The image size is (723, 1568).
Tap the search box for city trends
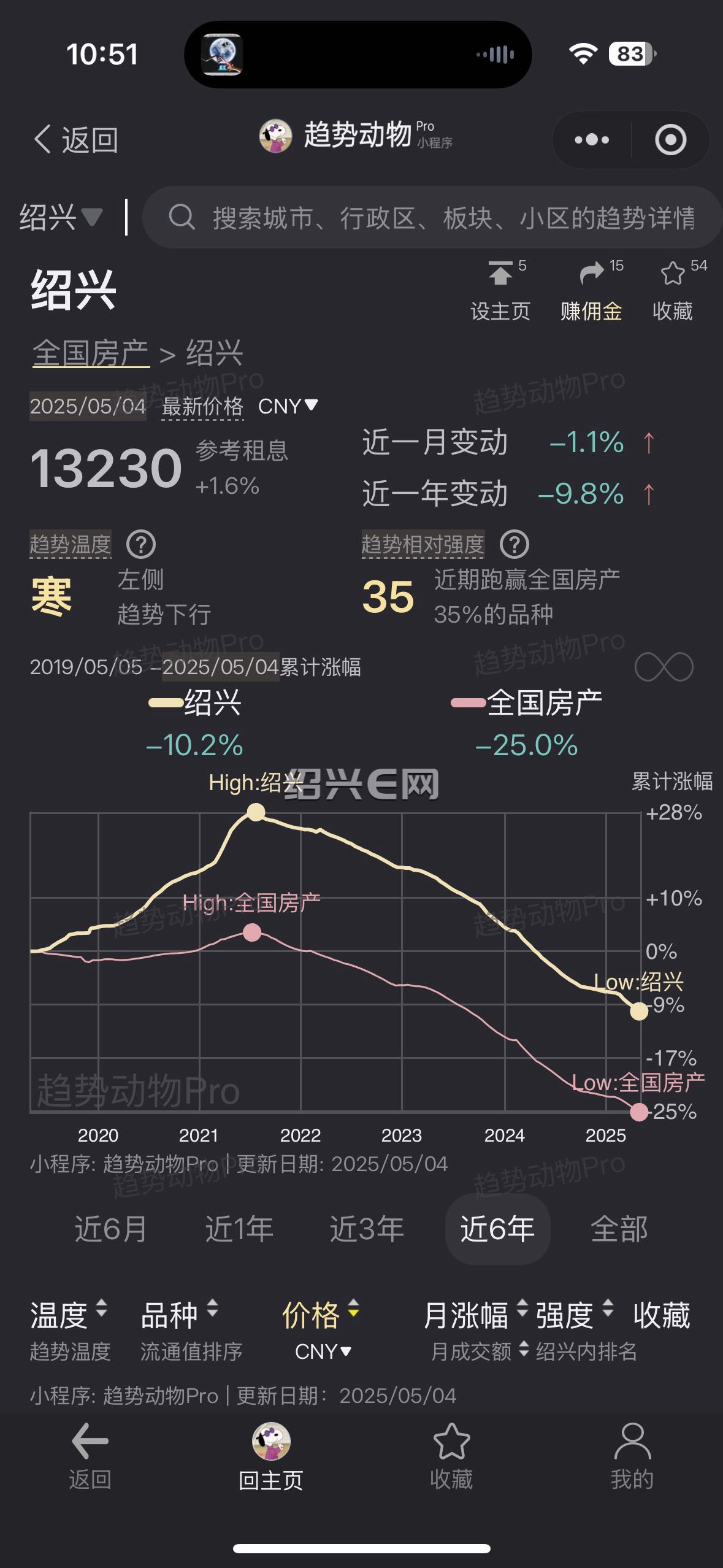432,217
